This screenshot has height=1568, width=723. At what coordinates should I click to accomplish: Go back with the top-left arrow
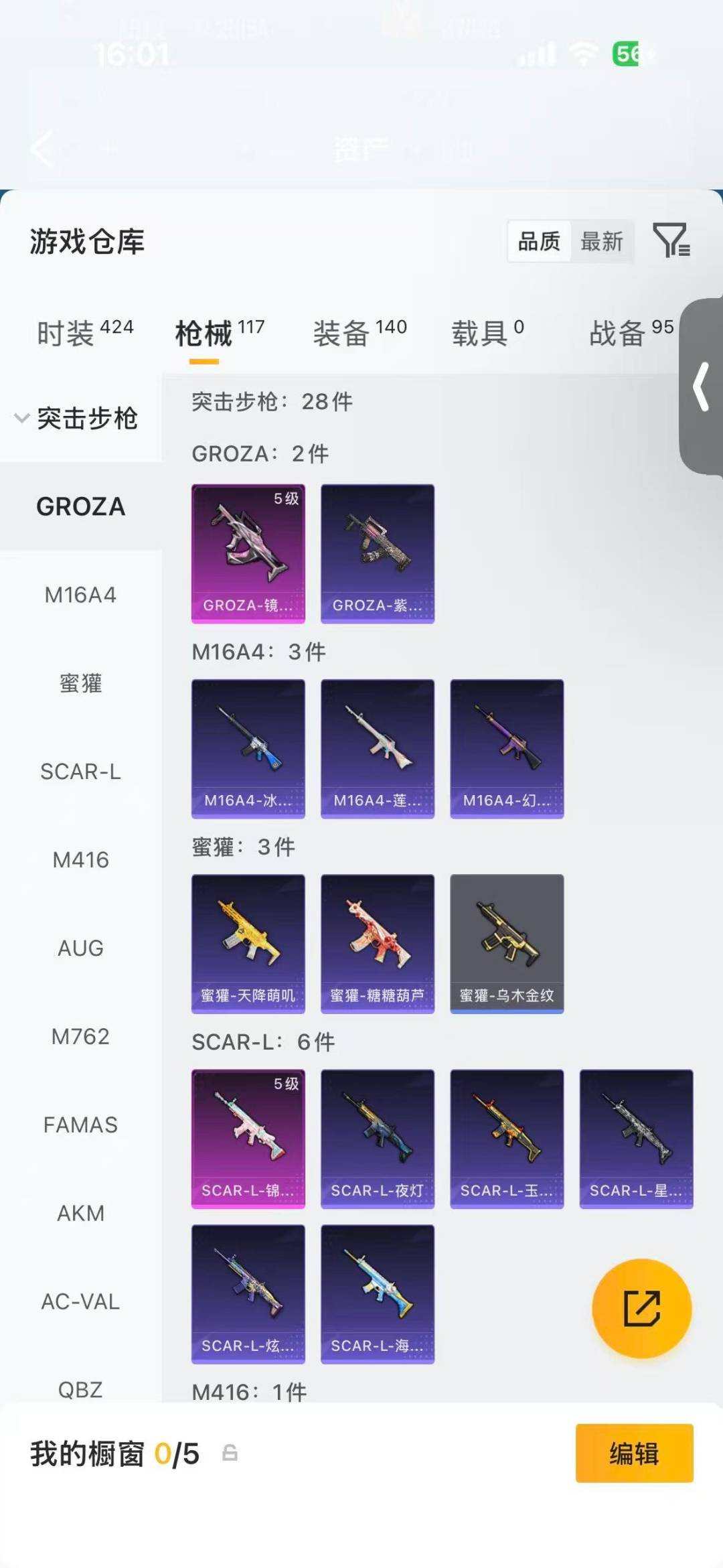coord(42,149)
